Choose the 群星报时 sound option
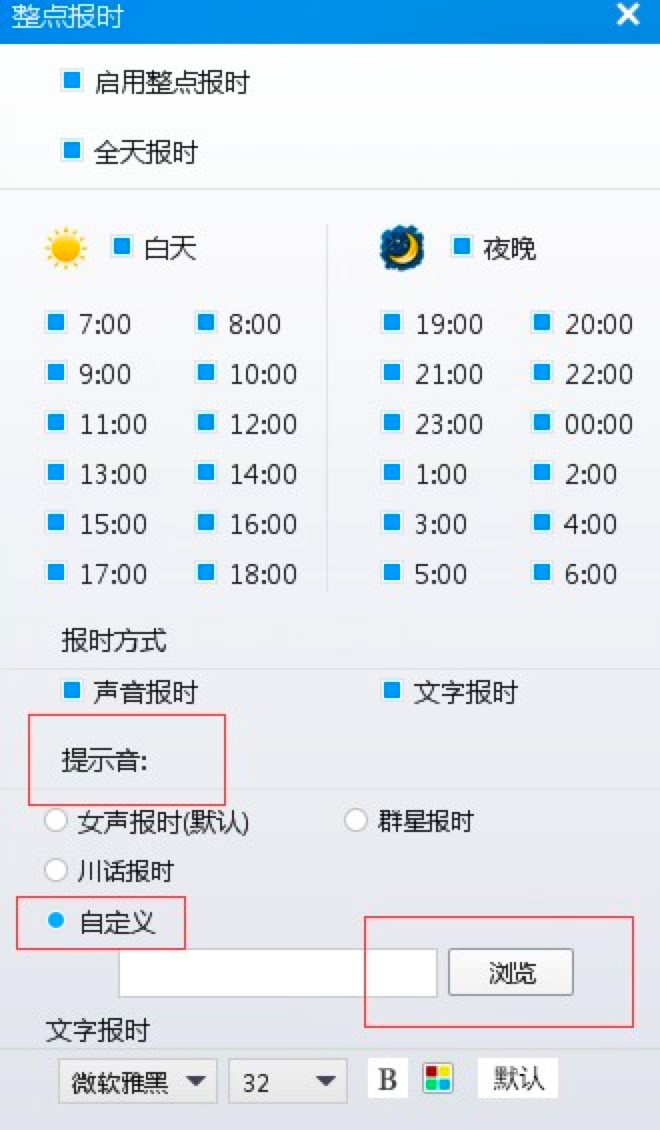 [x=356, y=822]
